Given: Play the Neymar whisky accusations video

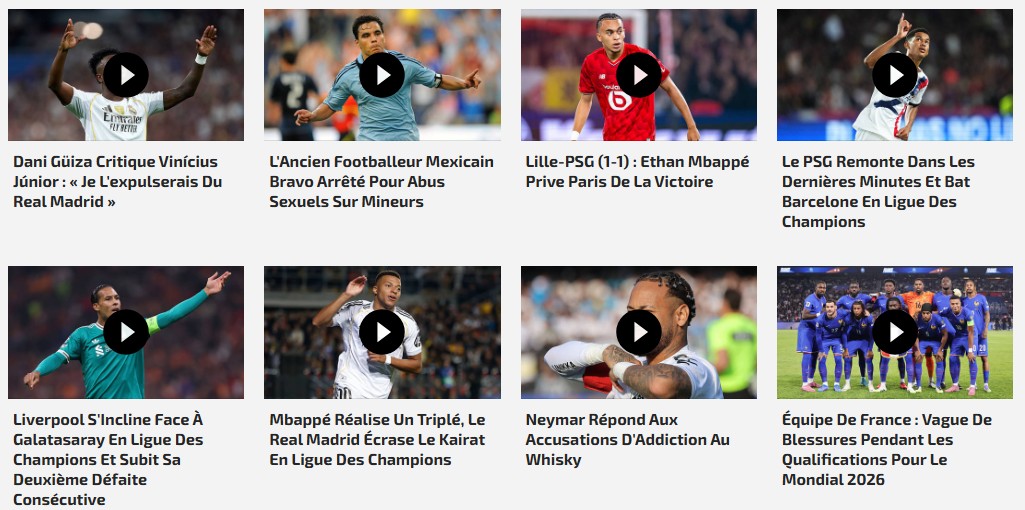Looking at the screenshot, I should pos(639,332).
